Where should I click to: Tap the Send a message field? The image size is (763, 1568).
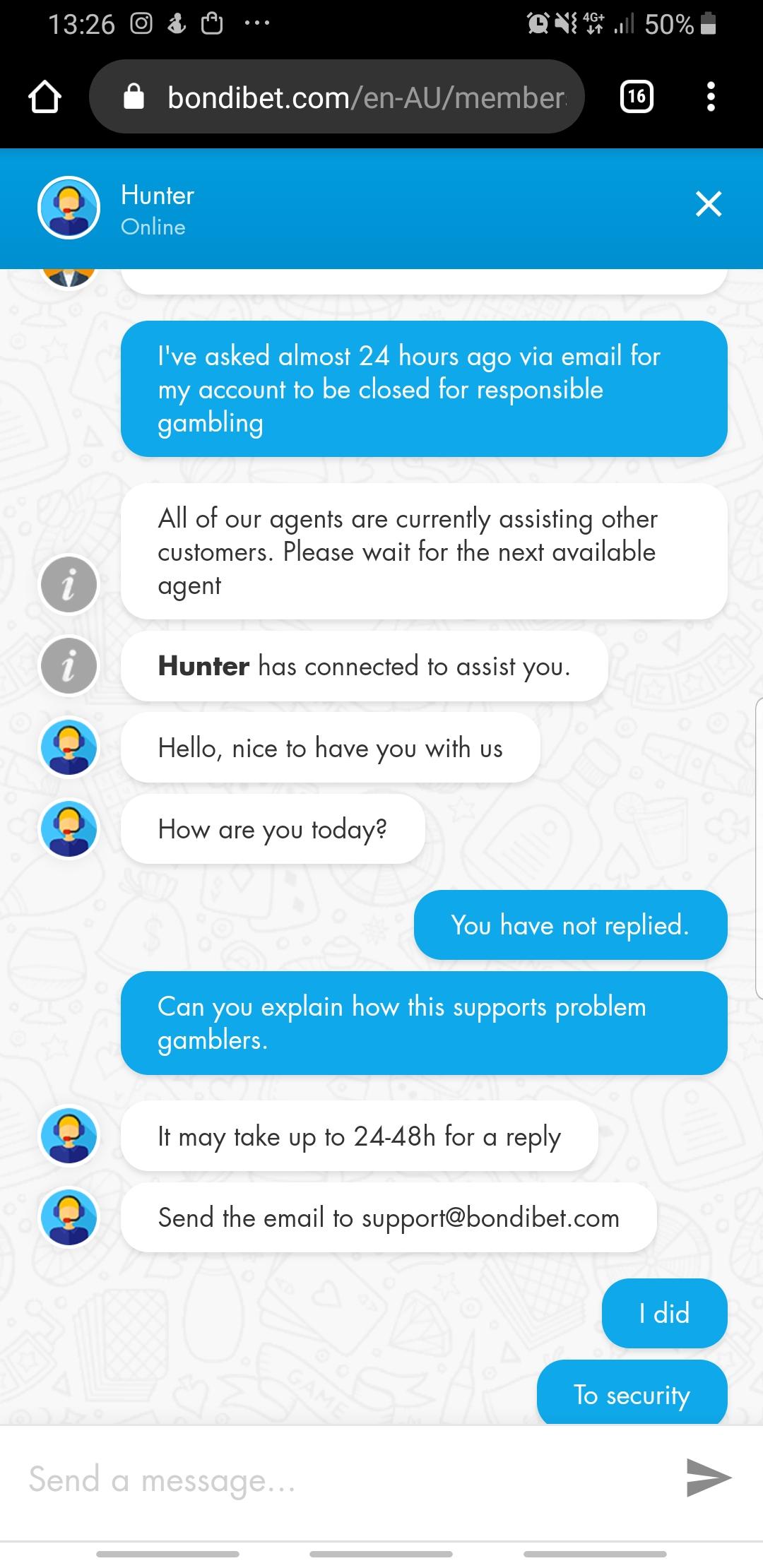346,1479
